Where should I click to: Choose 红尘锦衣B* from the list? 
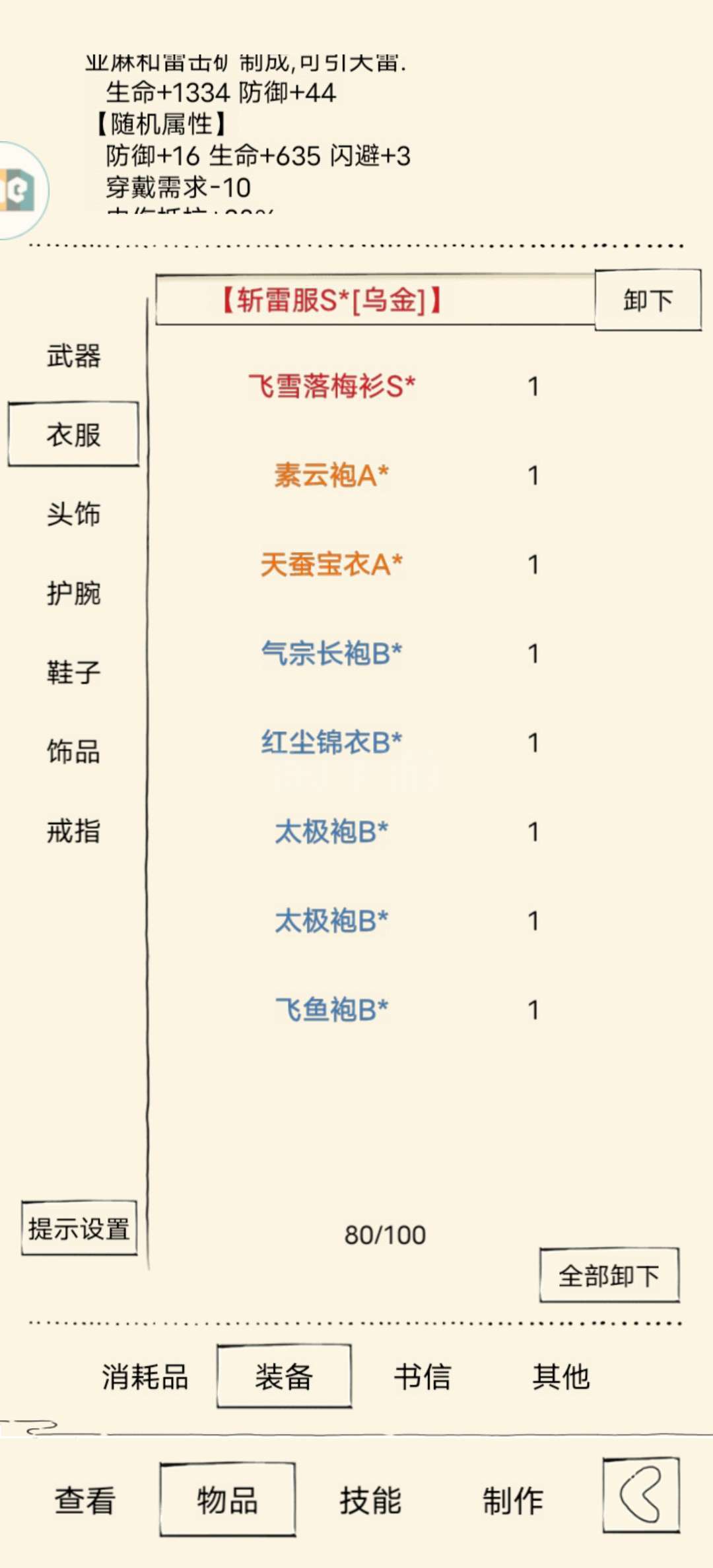(331, 742)
